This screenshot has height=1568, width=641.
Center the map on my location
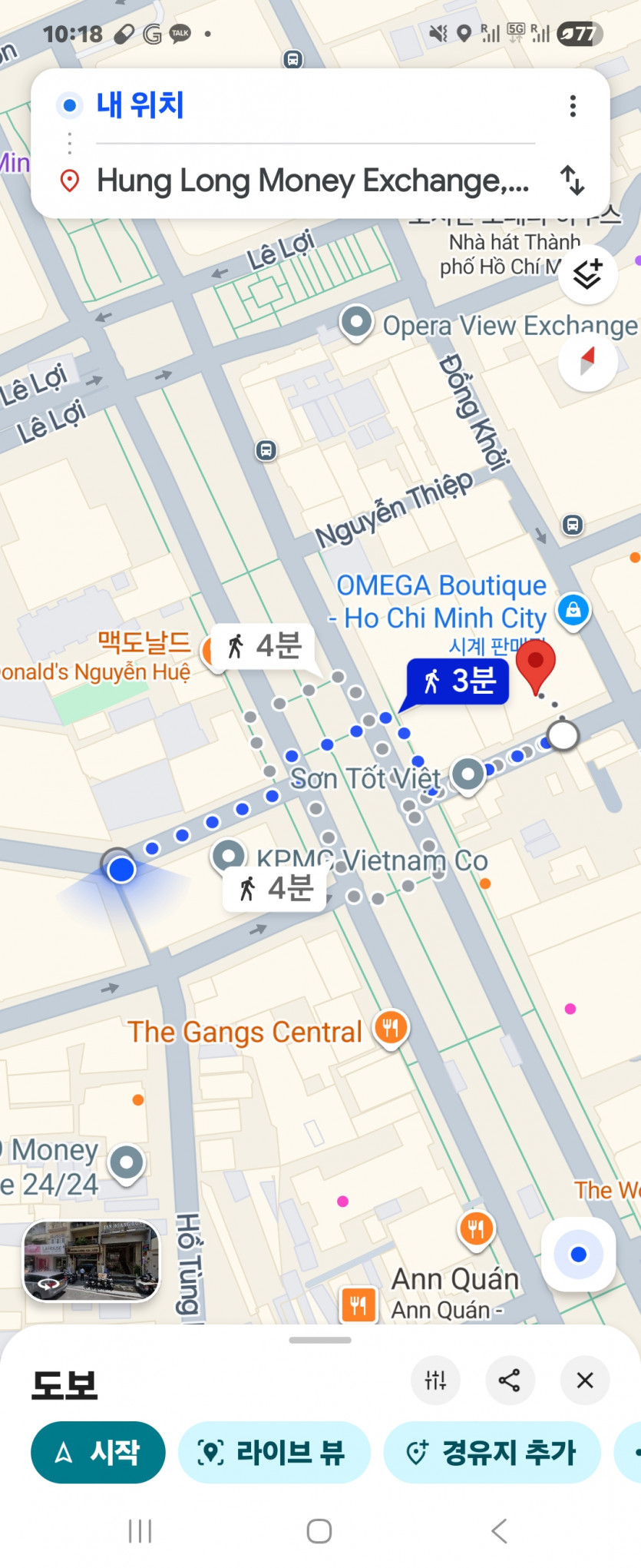(579, 1254)
